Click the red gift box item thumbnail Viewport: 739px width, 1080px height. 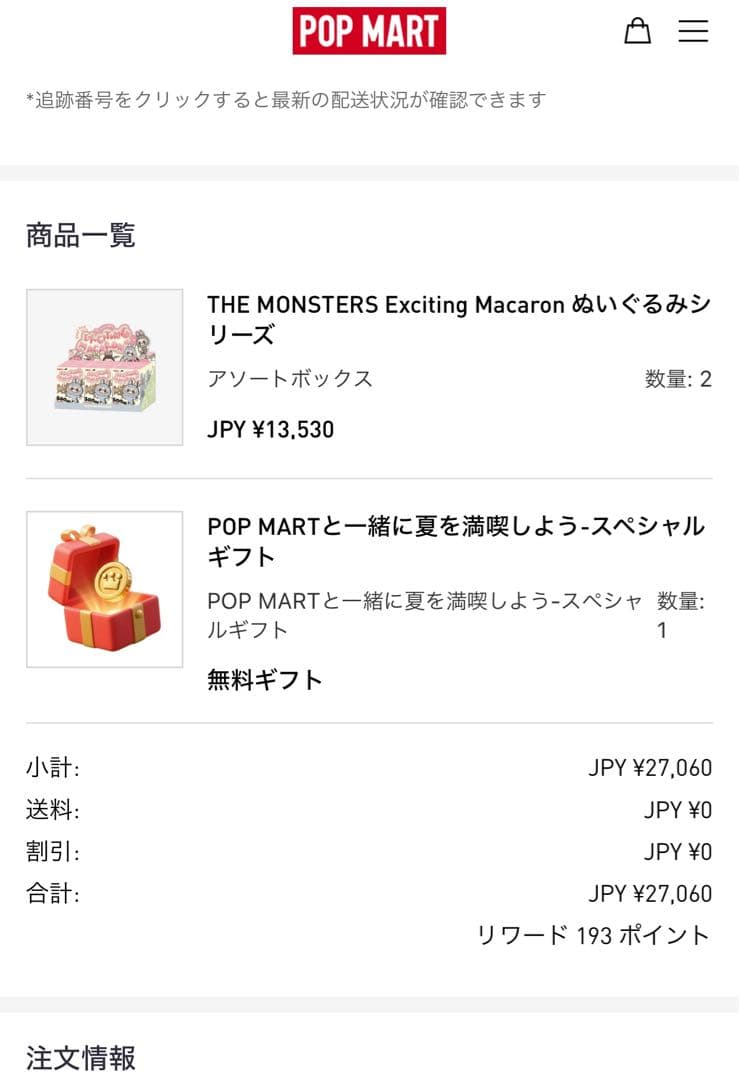104,588
